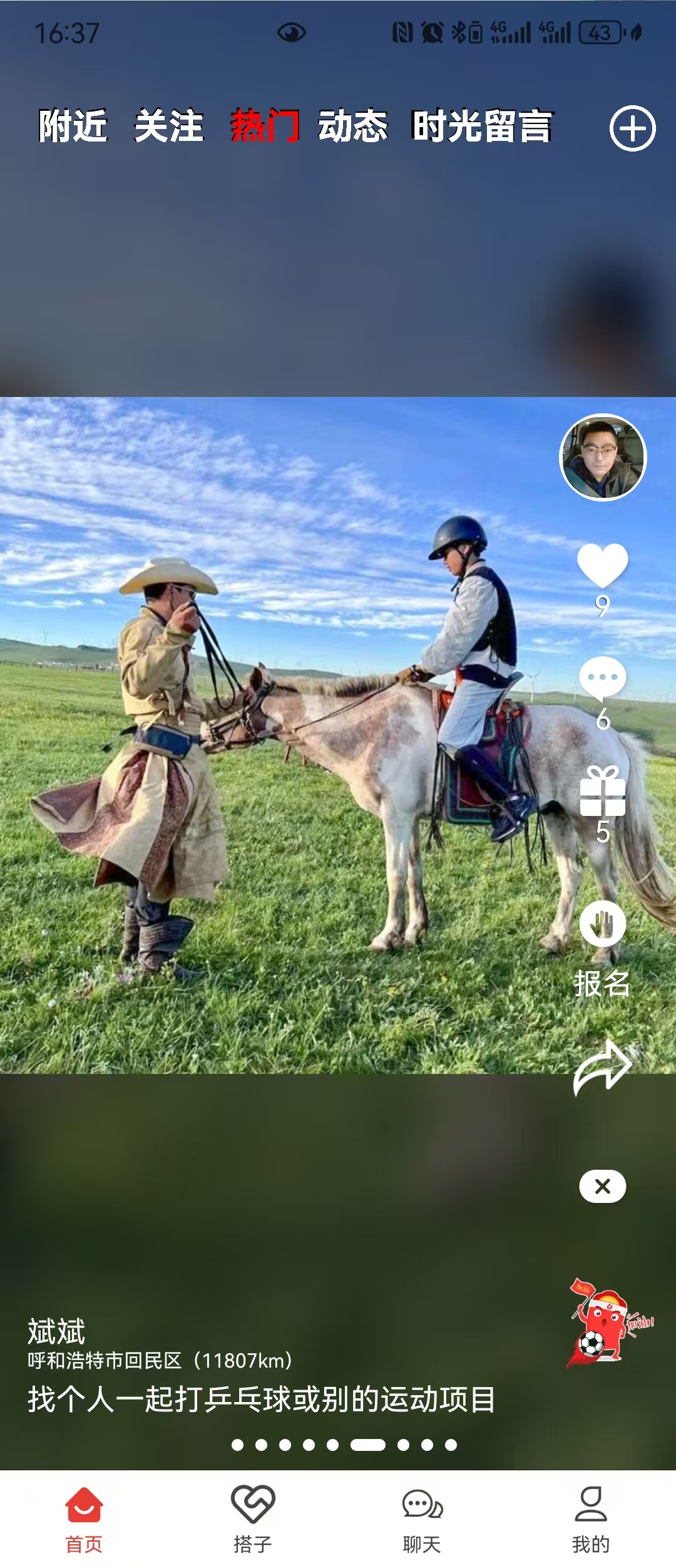
Task: Select the 热门 tab
Action: click(265, 126)
